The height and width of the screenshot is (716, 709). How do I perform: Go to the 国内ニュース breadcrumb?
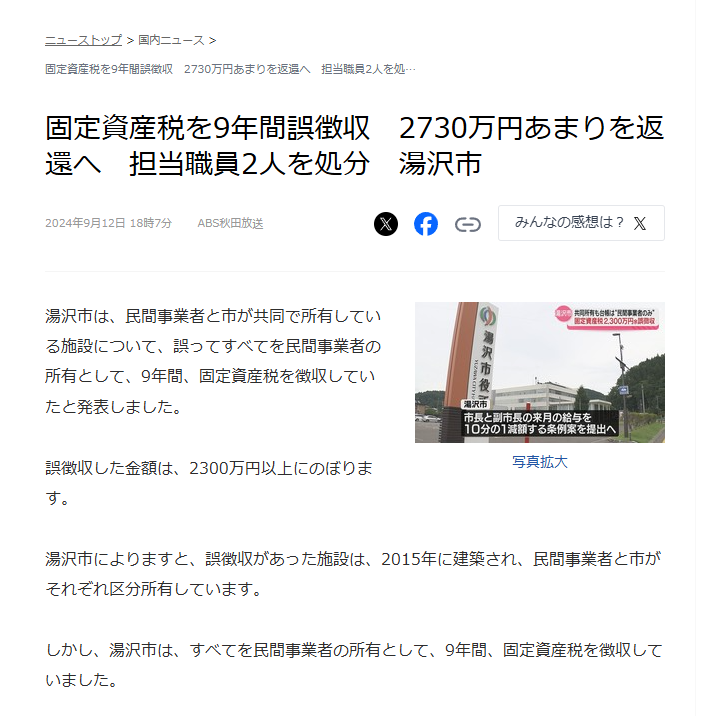(x=171, y=40)
